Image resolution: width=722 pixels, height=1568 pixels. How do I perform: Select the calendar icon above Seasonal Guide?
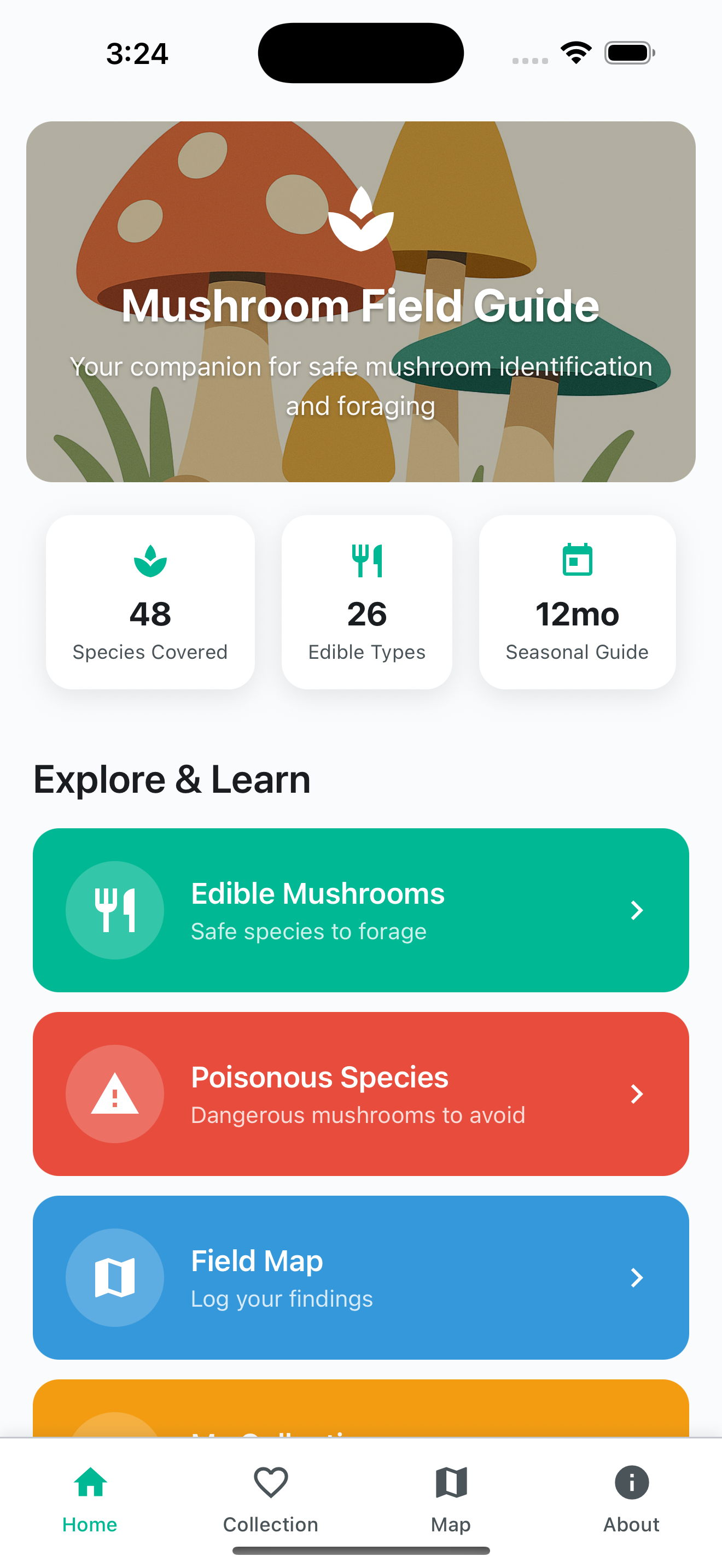coord(577,560)
